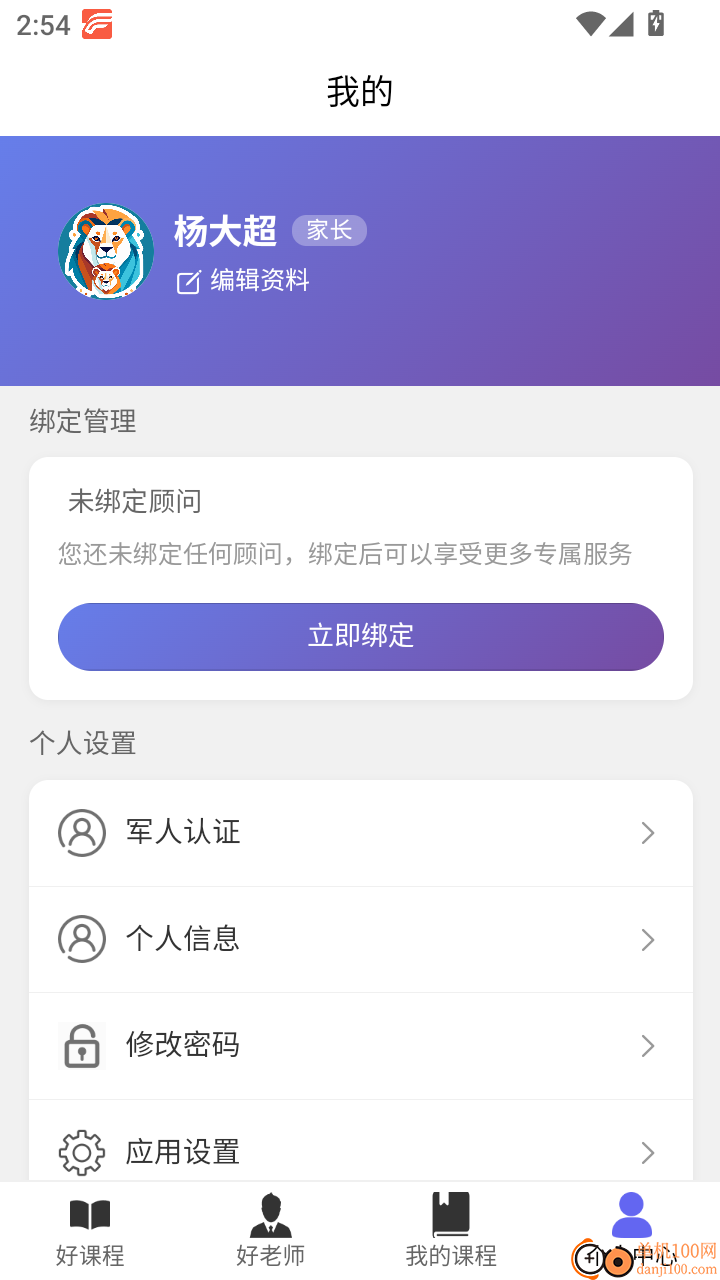Tap the 修改密码 lock icon
The height and width of the screenshot is (1280, 720).
coord(82,1046)
